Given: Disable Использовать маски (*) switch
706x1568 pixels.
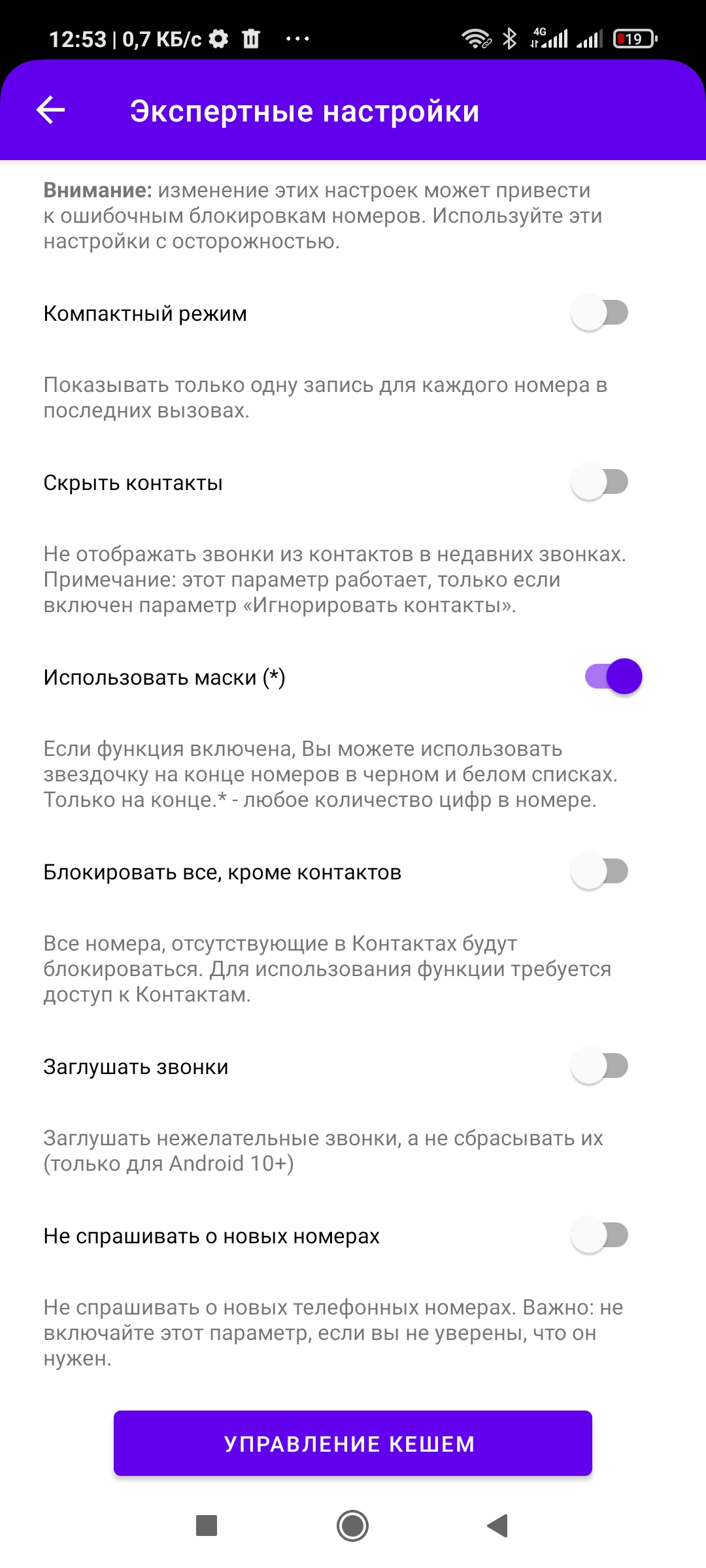Looking at the screenshot, I should coord(613,676).
